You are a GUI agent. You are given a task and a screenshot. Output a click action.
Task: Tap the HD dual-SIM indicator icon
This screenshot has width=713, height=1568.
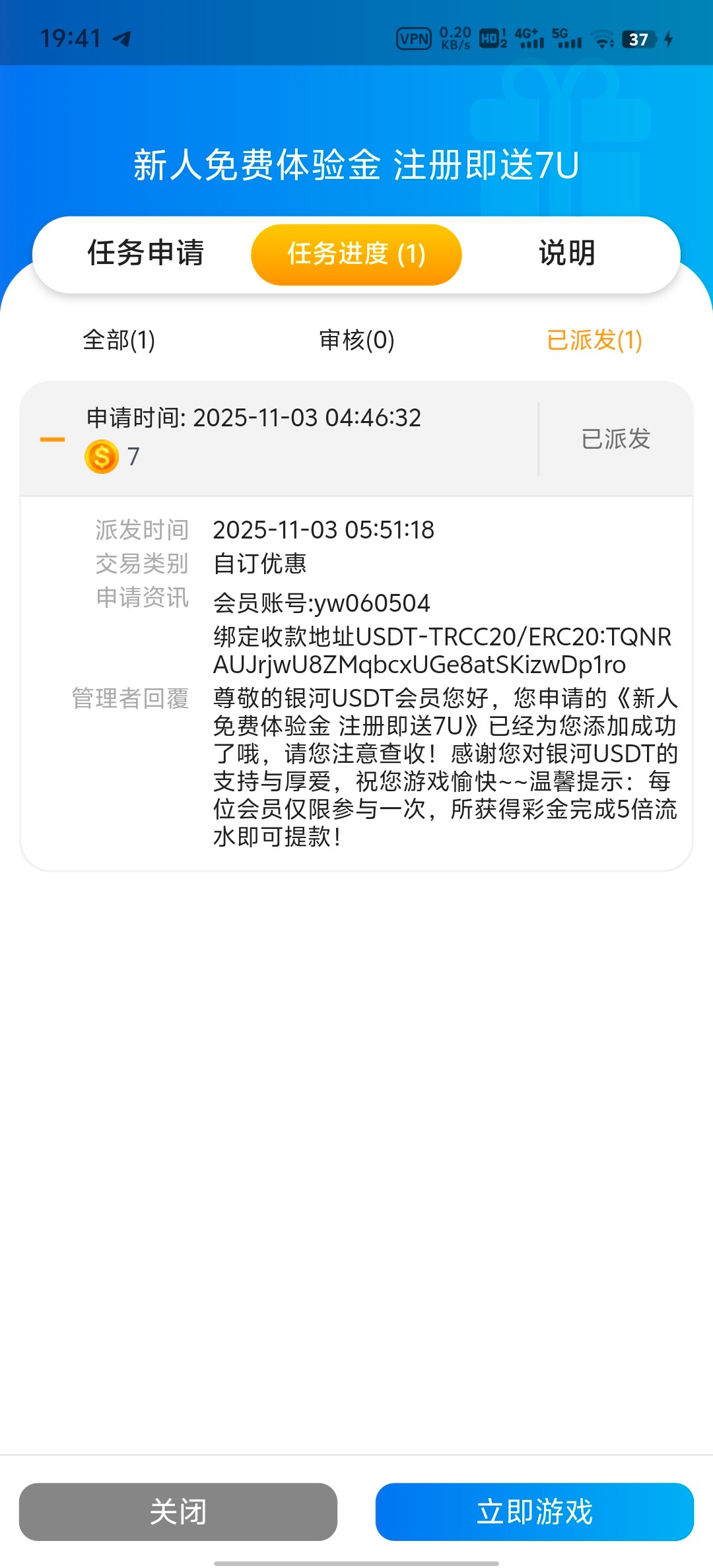tap(491, 38)
